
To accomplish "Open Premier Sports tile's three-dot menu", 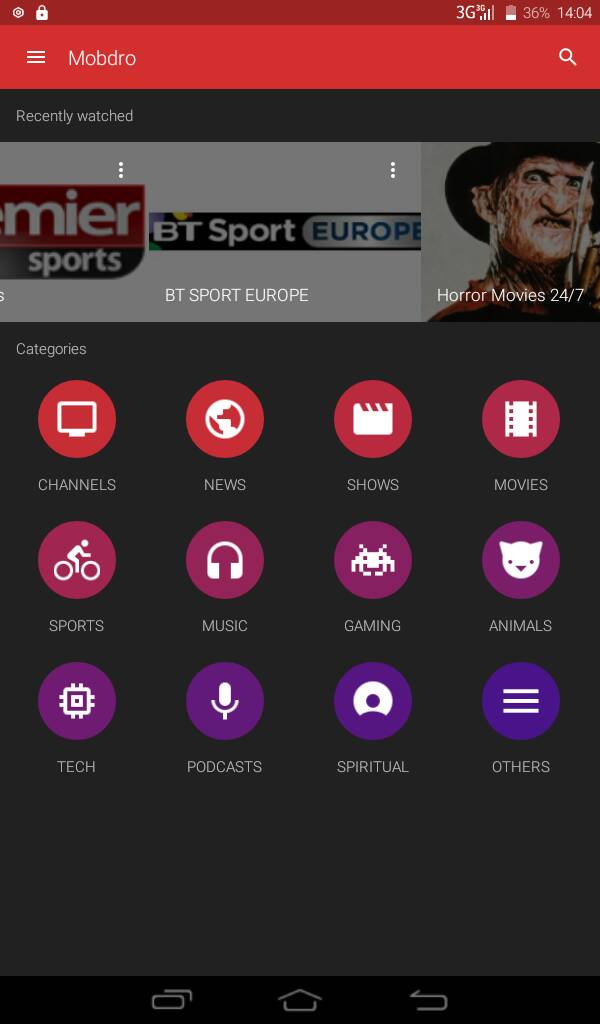I will tap(121, 170).
